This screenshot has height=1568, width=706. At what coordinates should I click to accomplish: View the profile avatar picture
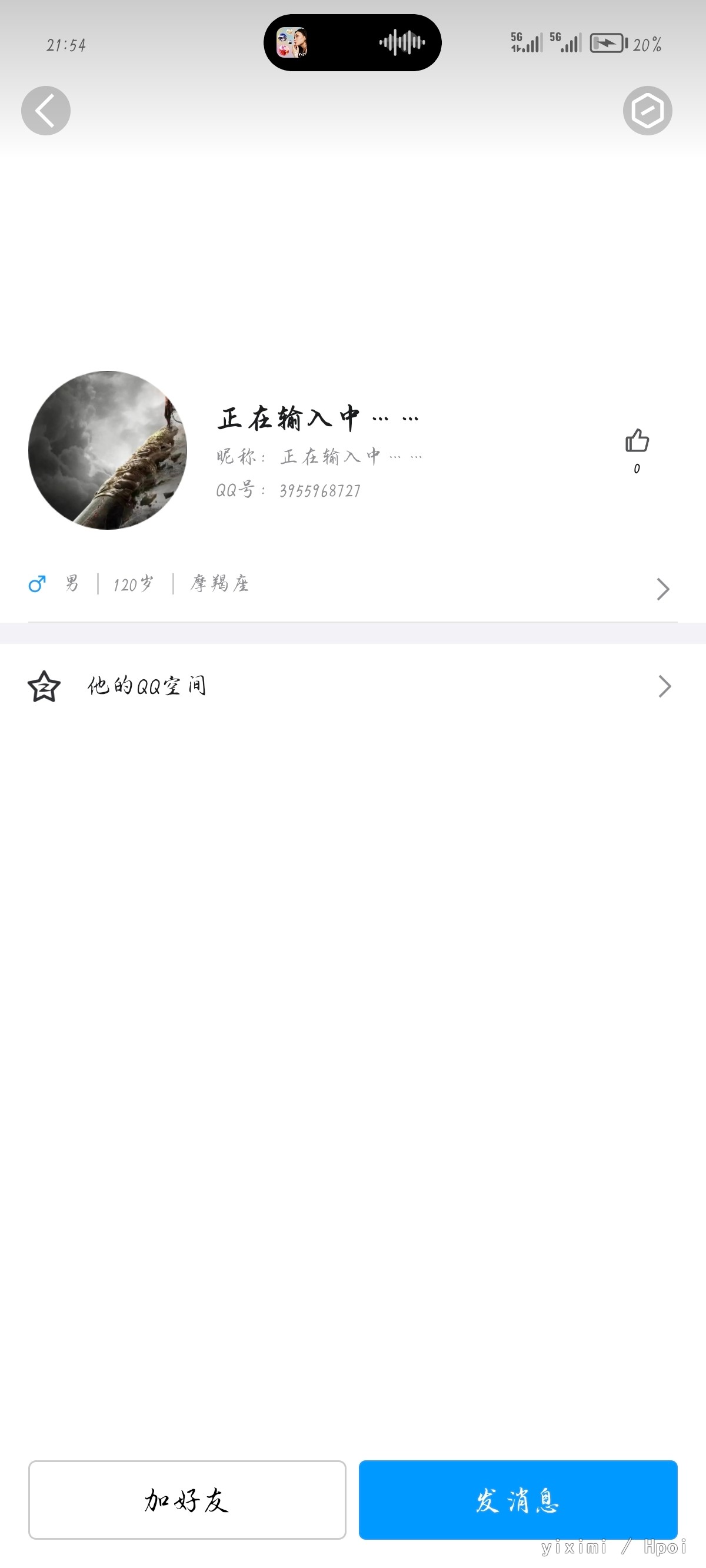pyautogui.click(x=108, y=450)
